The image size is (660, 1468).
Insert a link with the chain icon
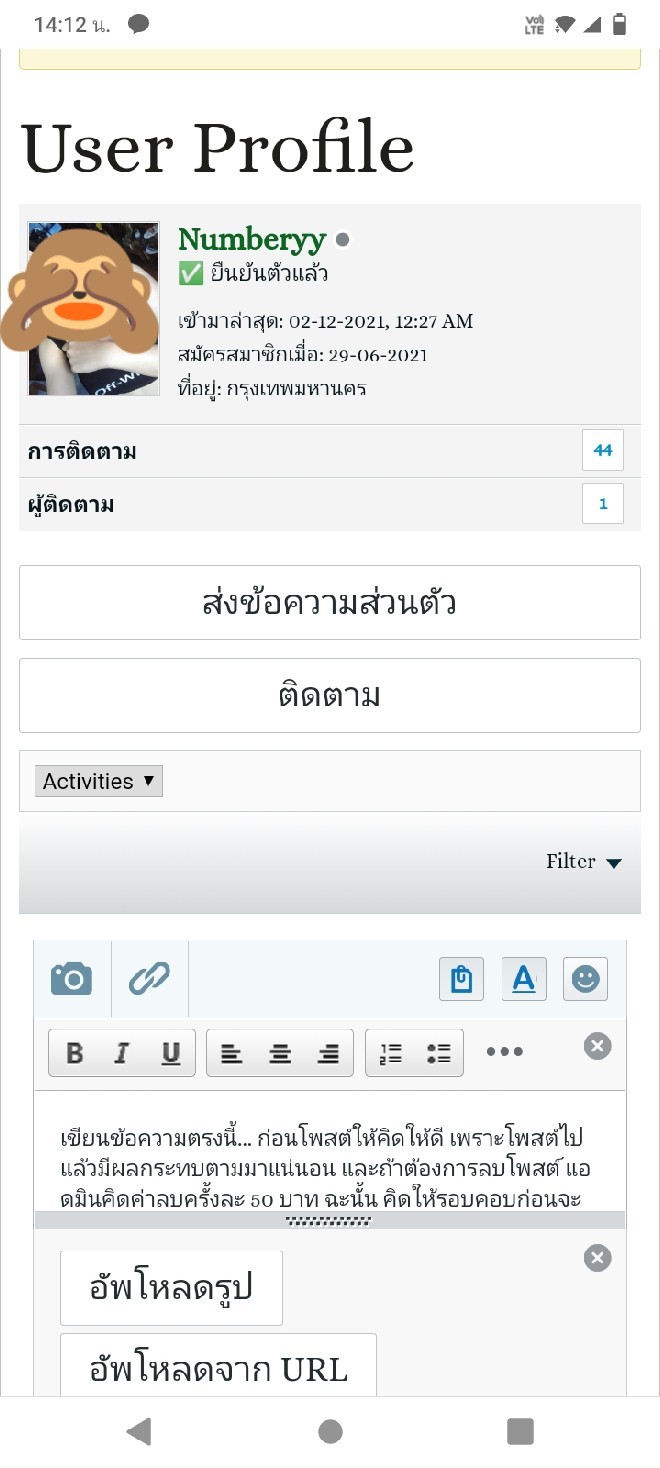[x=149, y=978]
